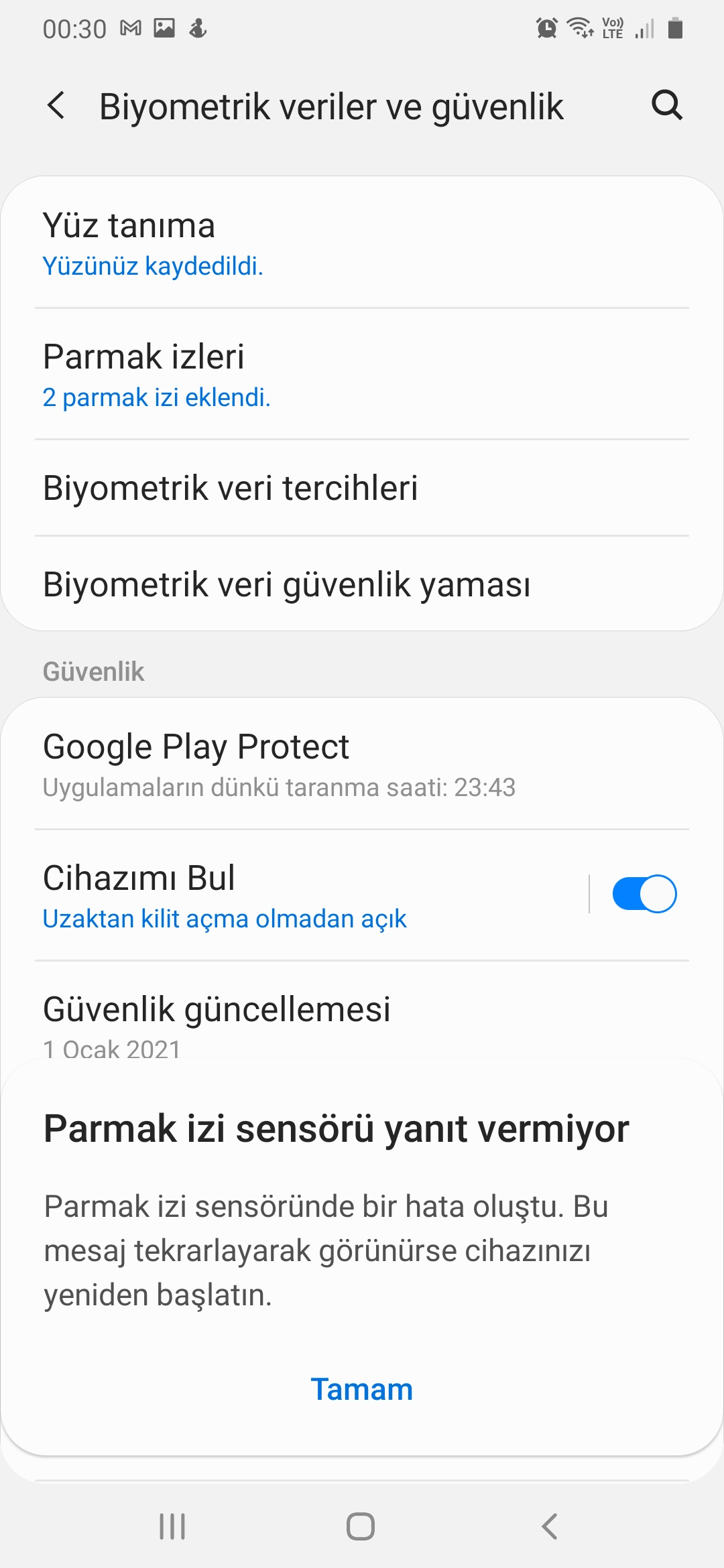Open Parmak izleri settings
Viewport: 724px width, 1568px height.
point(362,374)
